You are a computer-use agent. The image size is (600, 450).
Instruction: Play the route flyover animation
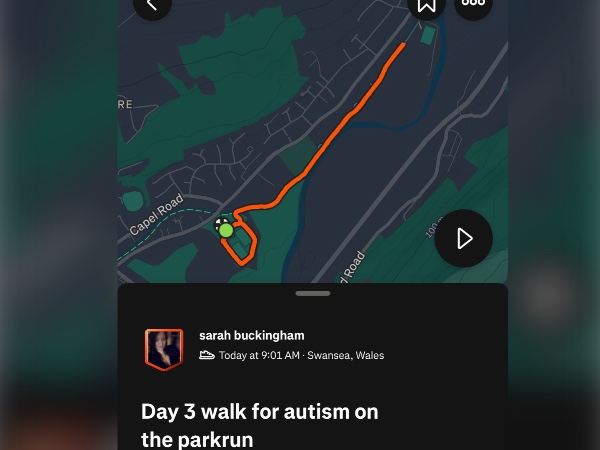click(x=463, y=238)
